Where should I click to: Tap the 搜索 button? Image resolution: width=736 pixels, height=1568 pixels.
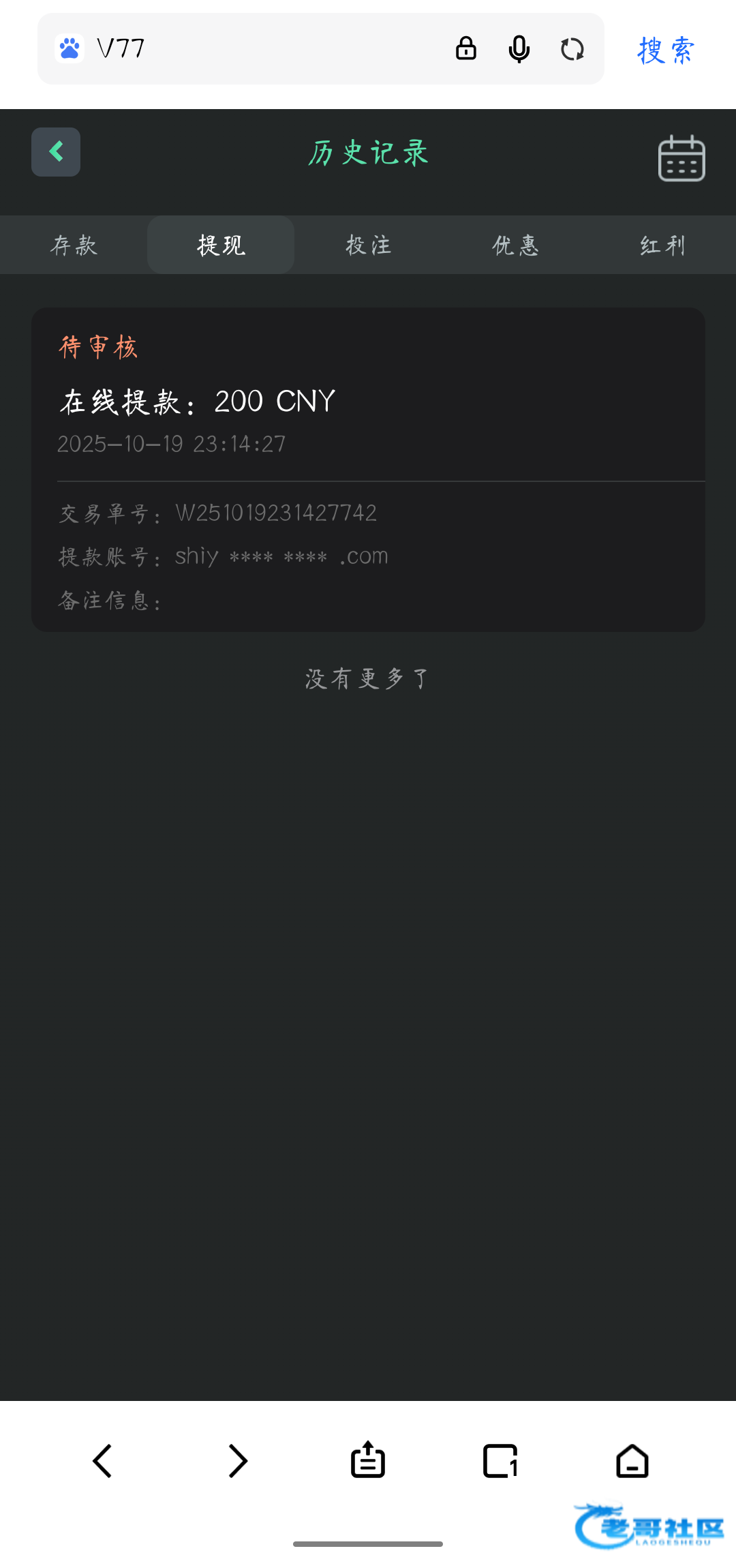tap(666, 50)
